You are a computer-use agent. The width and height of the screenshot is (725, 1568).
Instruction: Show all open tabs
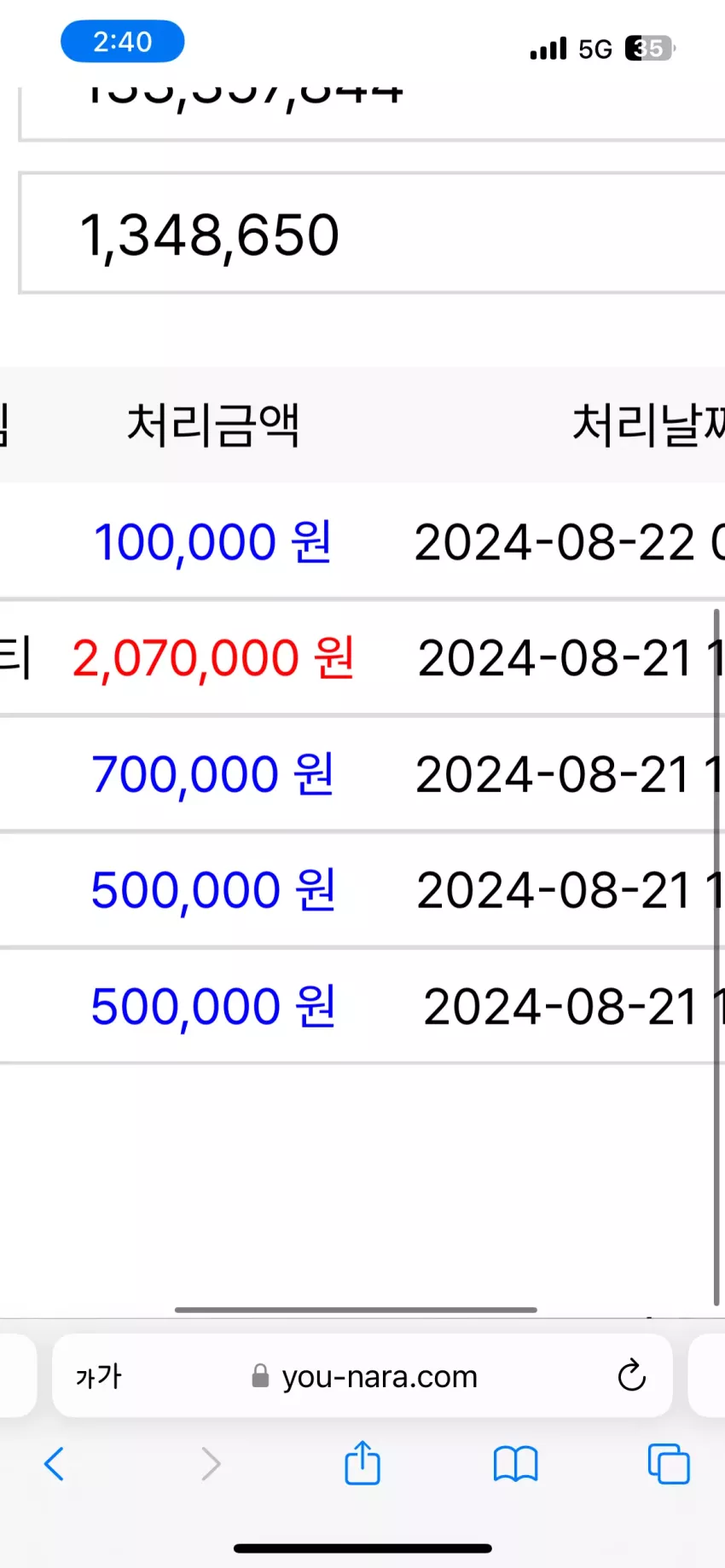(x=668, y=1464)
